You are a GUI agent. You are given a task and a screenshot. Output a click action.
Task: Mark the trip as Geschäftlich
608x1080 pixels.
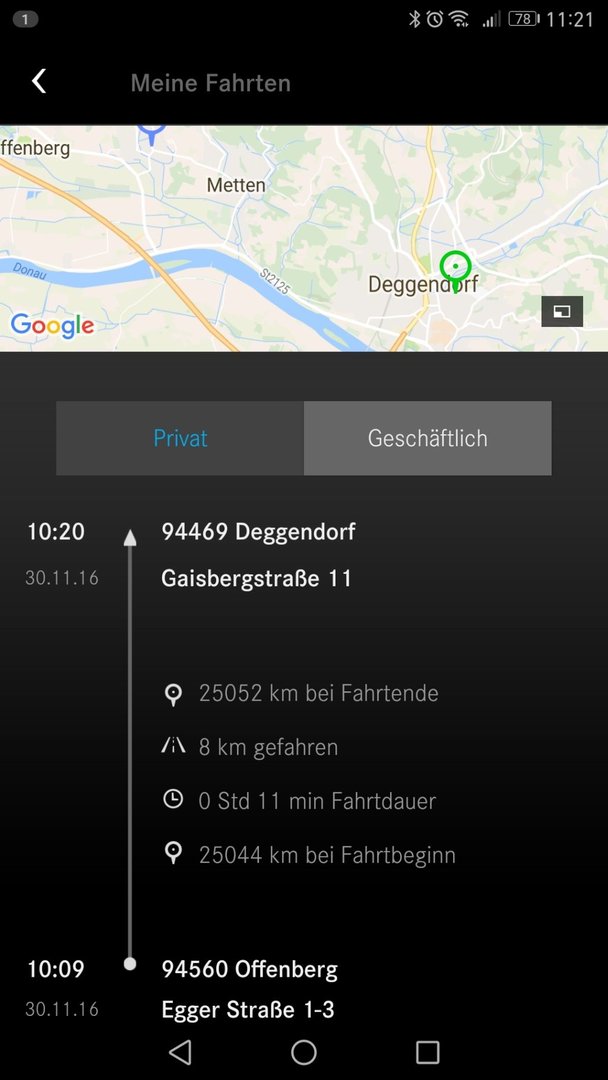point(428,438)
